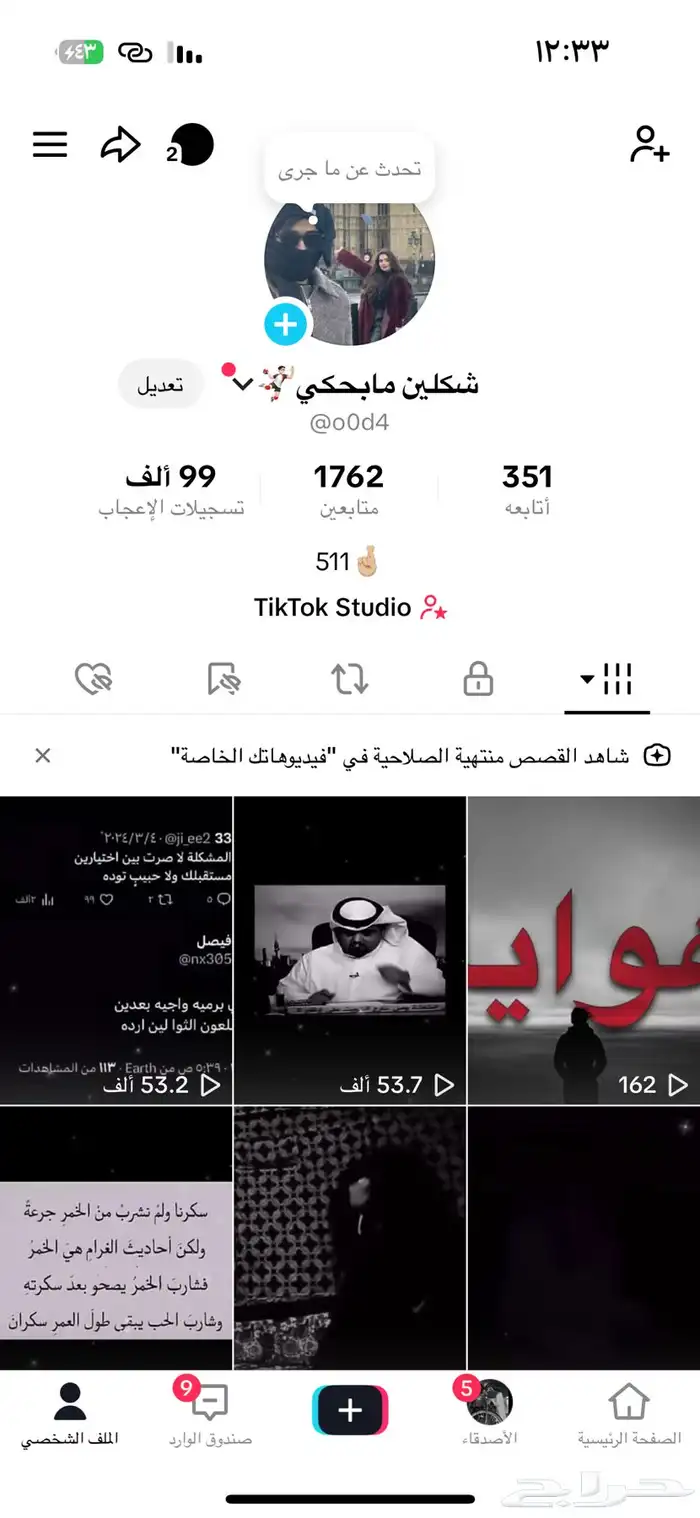Image resolution: width=700 pixels, height=1518 pixels.
Task: Open the video with 162 views
Action: tap(584, 950)
